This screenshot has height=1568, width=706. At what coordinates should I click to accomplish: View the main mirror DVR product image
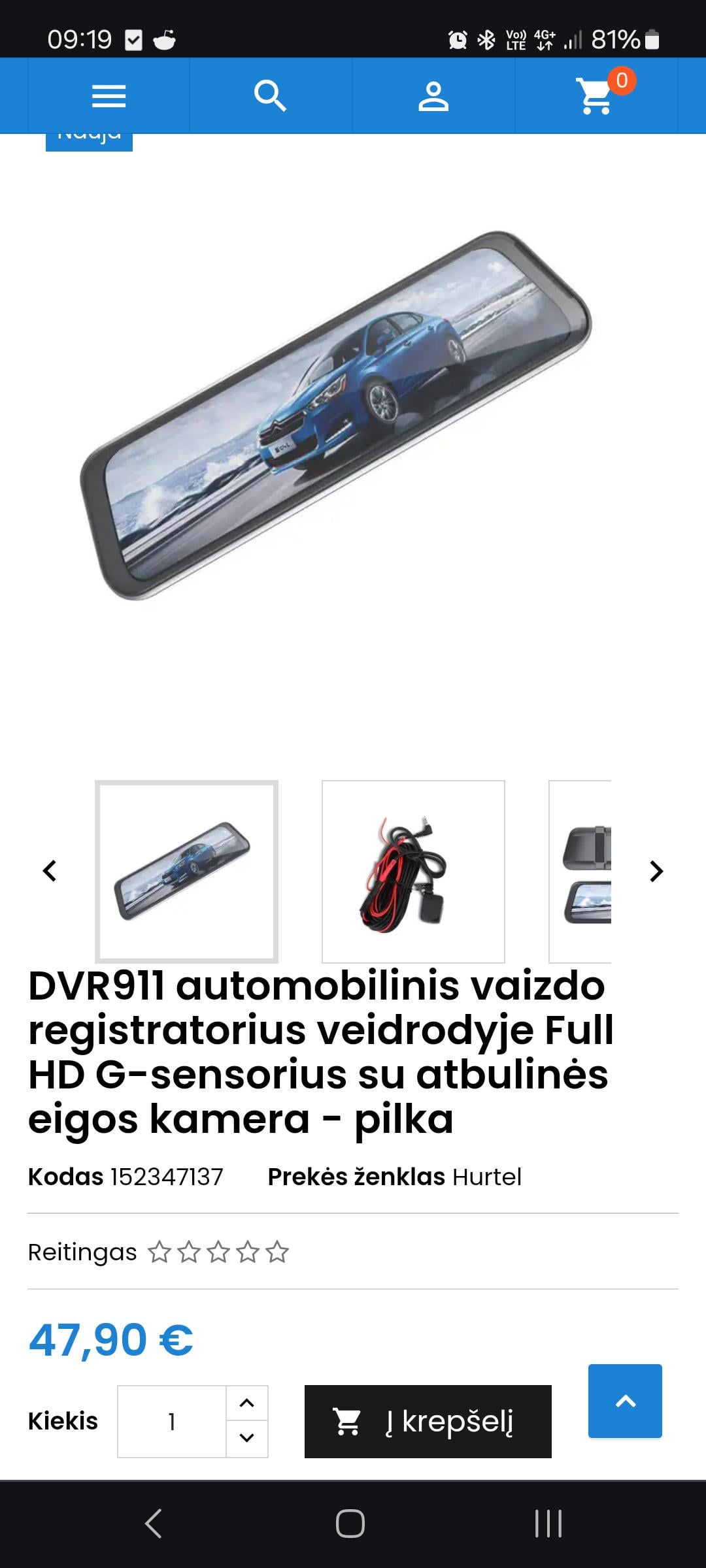pos(336,415)
